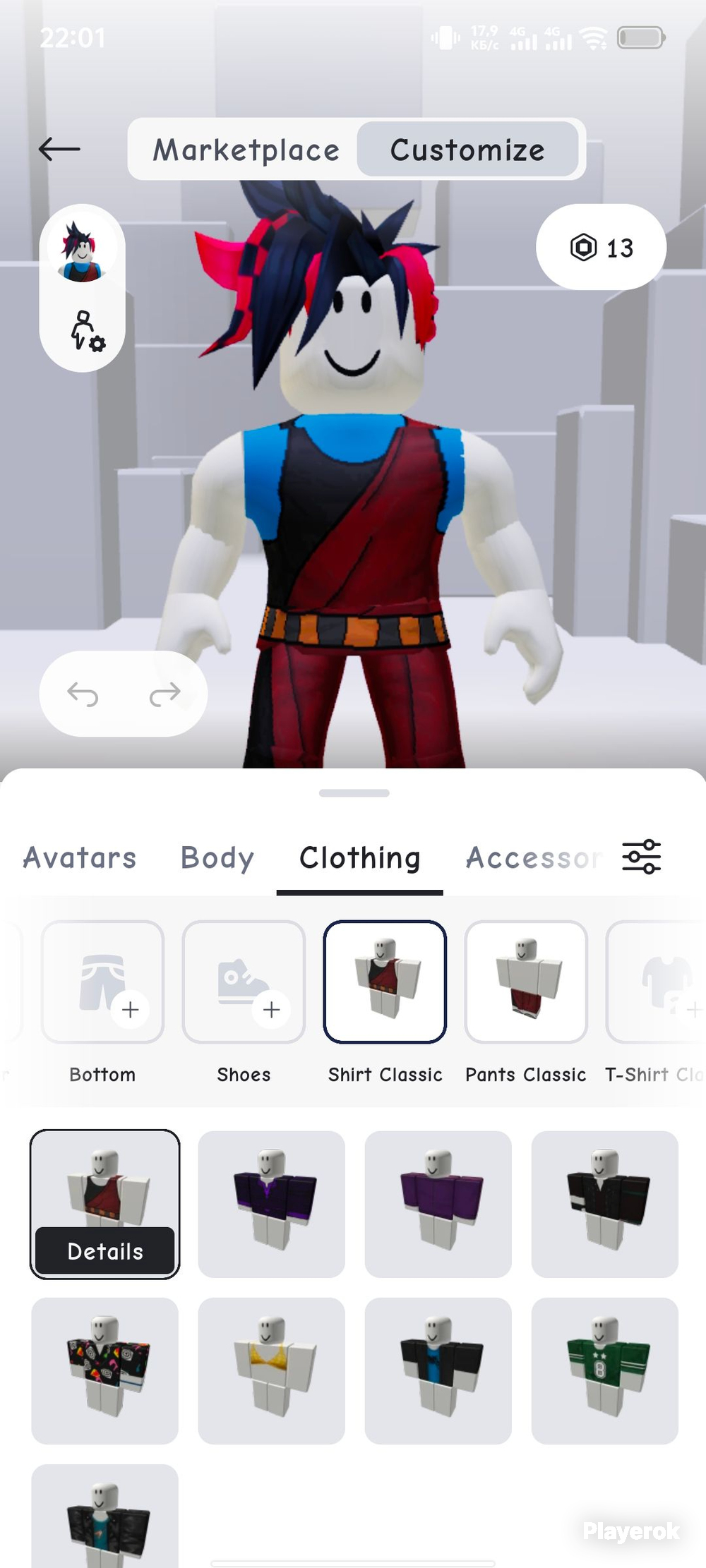Choose the Shoes clothing slot

click(x=244, y=982)
